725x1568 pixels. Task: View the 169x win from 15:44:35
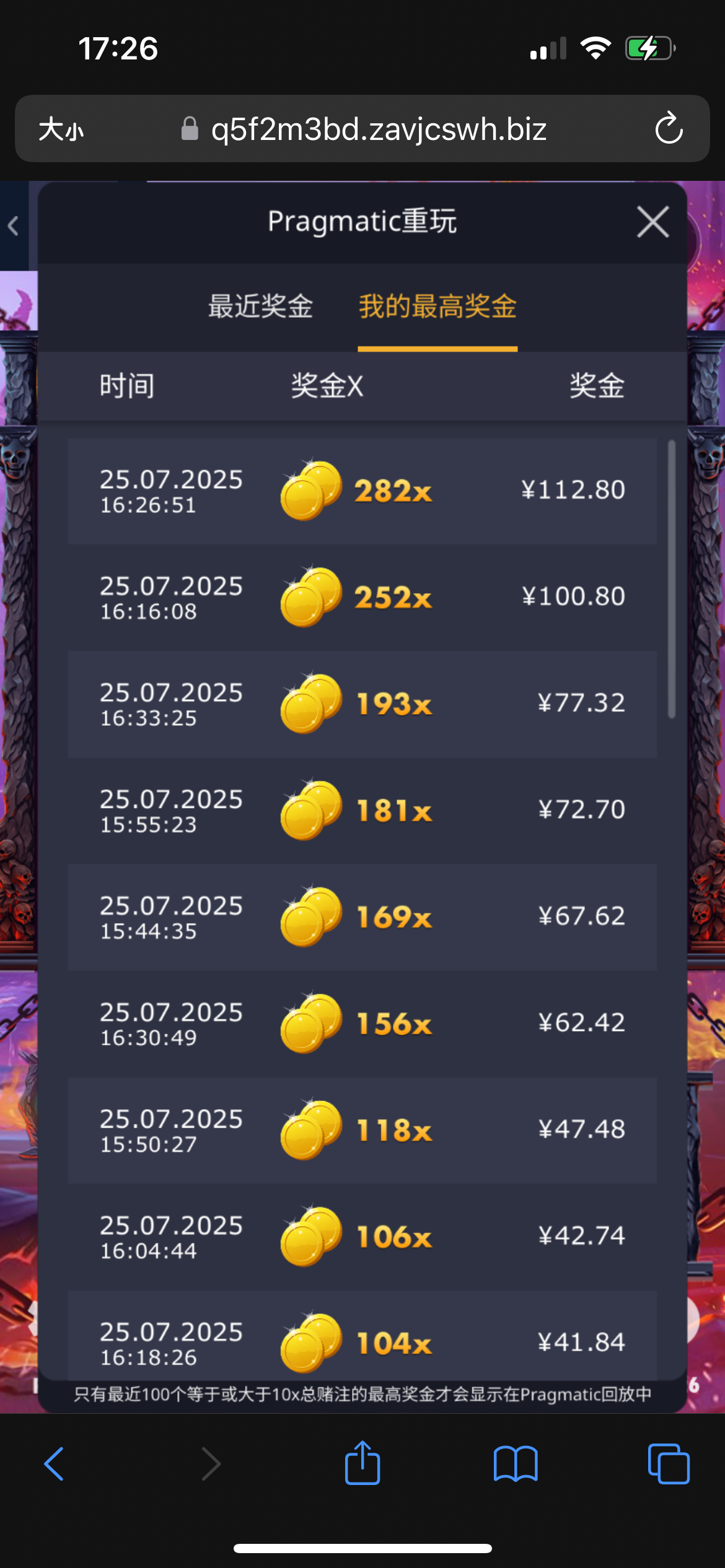362,917
